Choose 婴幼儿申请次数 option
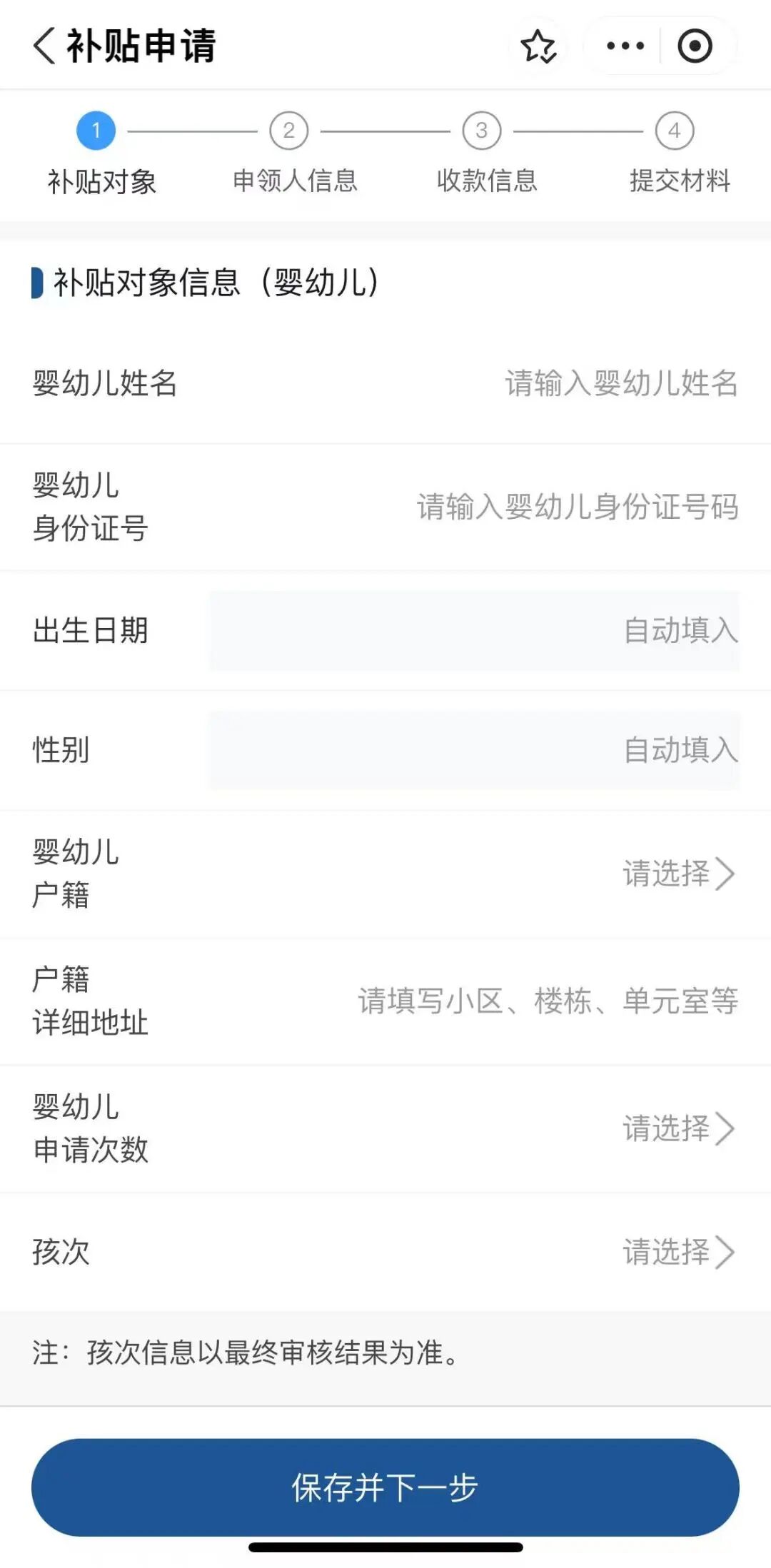771x1568 pixels. pyautogui.click(x=678, y=1128)
